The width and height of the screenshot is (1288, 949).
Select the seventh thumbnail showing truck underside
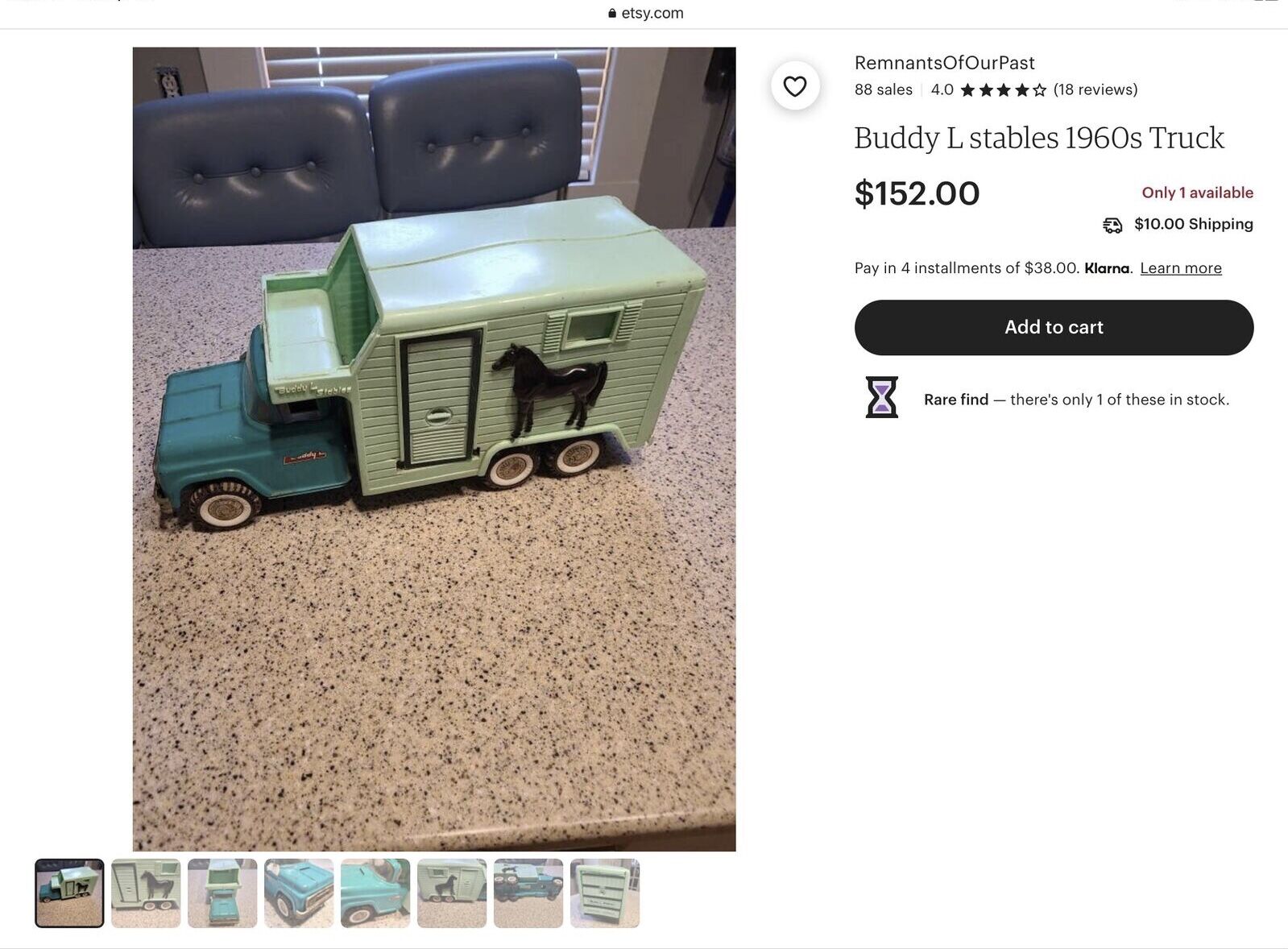pos(528,893)
